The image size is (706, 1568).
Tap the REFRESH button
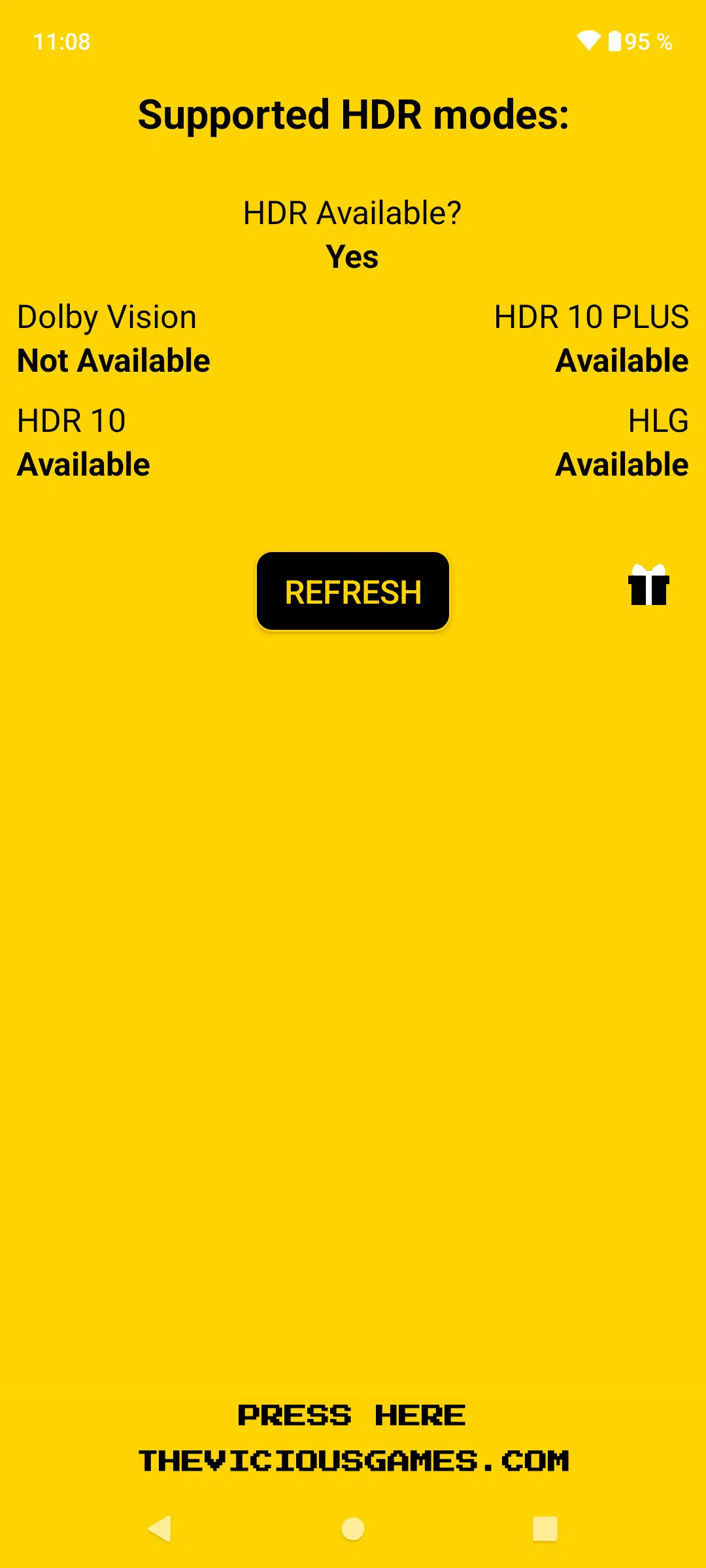point(353,591)
